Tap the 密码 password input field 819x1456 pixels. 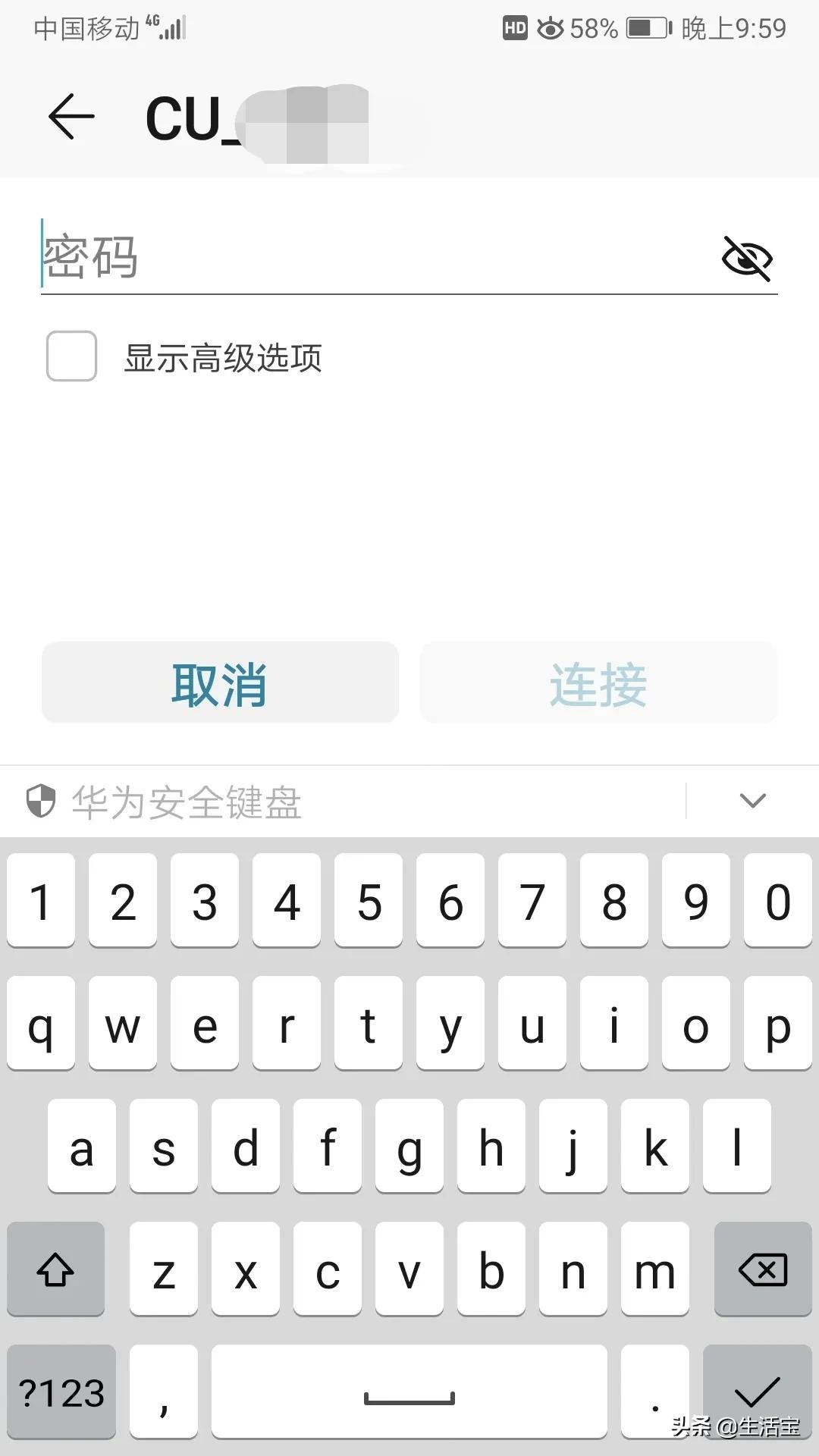pos(303,258)
